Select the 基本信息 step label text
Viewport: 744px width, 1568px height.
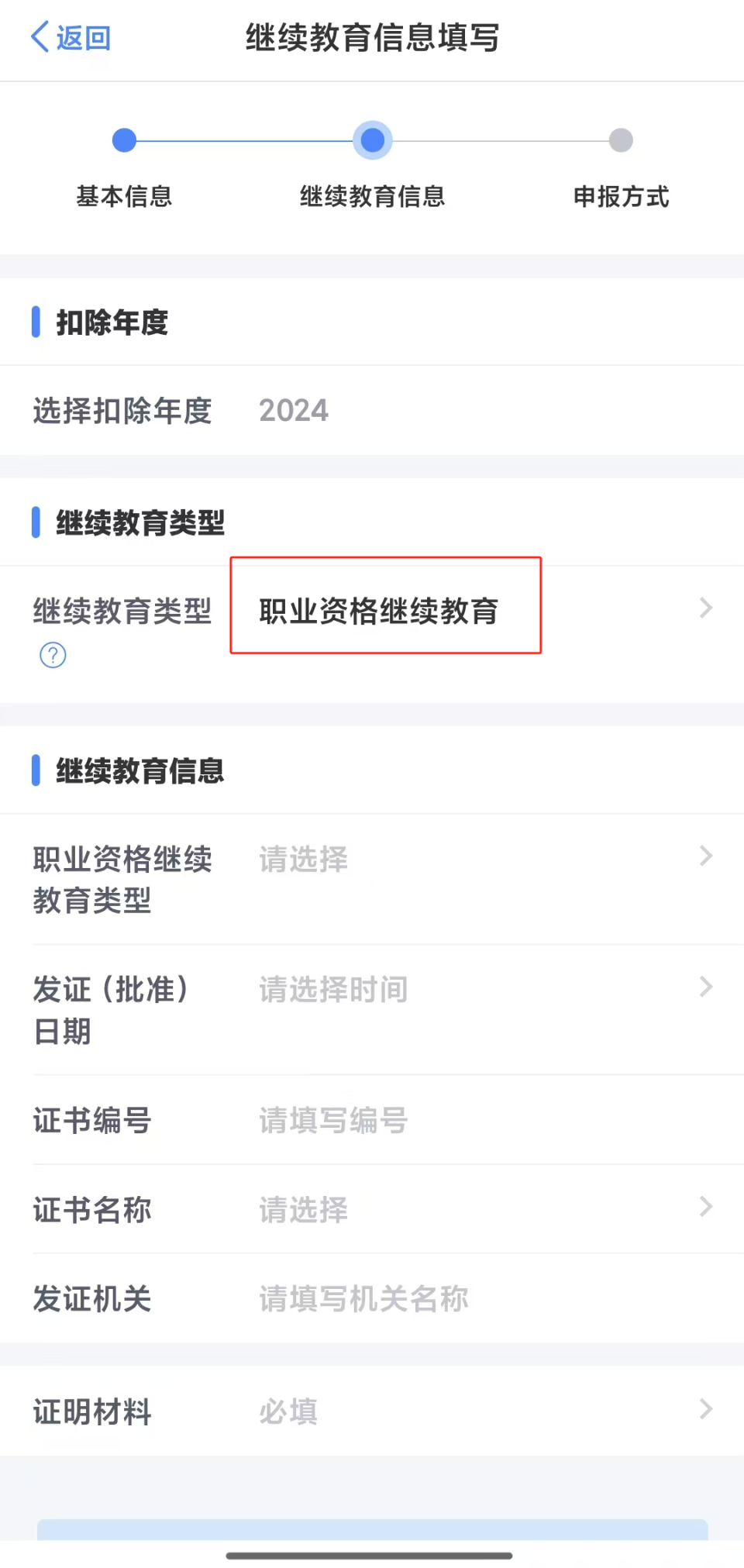[124, 197]
